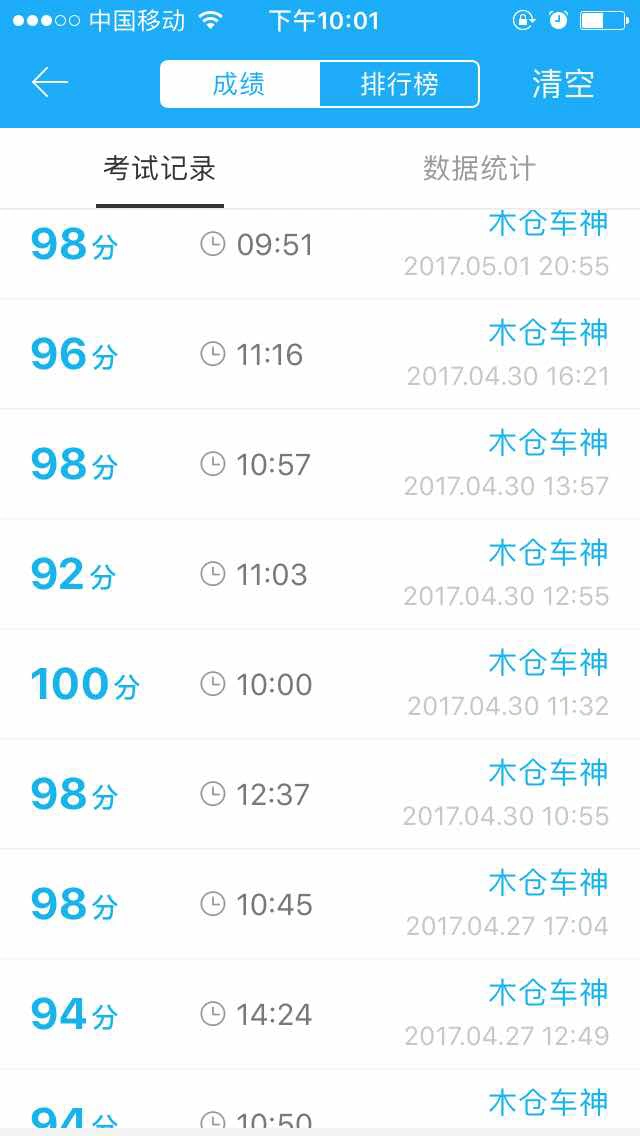640x1136 pixels.
Task: Switch to the 数据统计 tab
Action: tap(479, 169)
